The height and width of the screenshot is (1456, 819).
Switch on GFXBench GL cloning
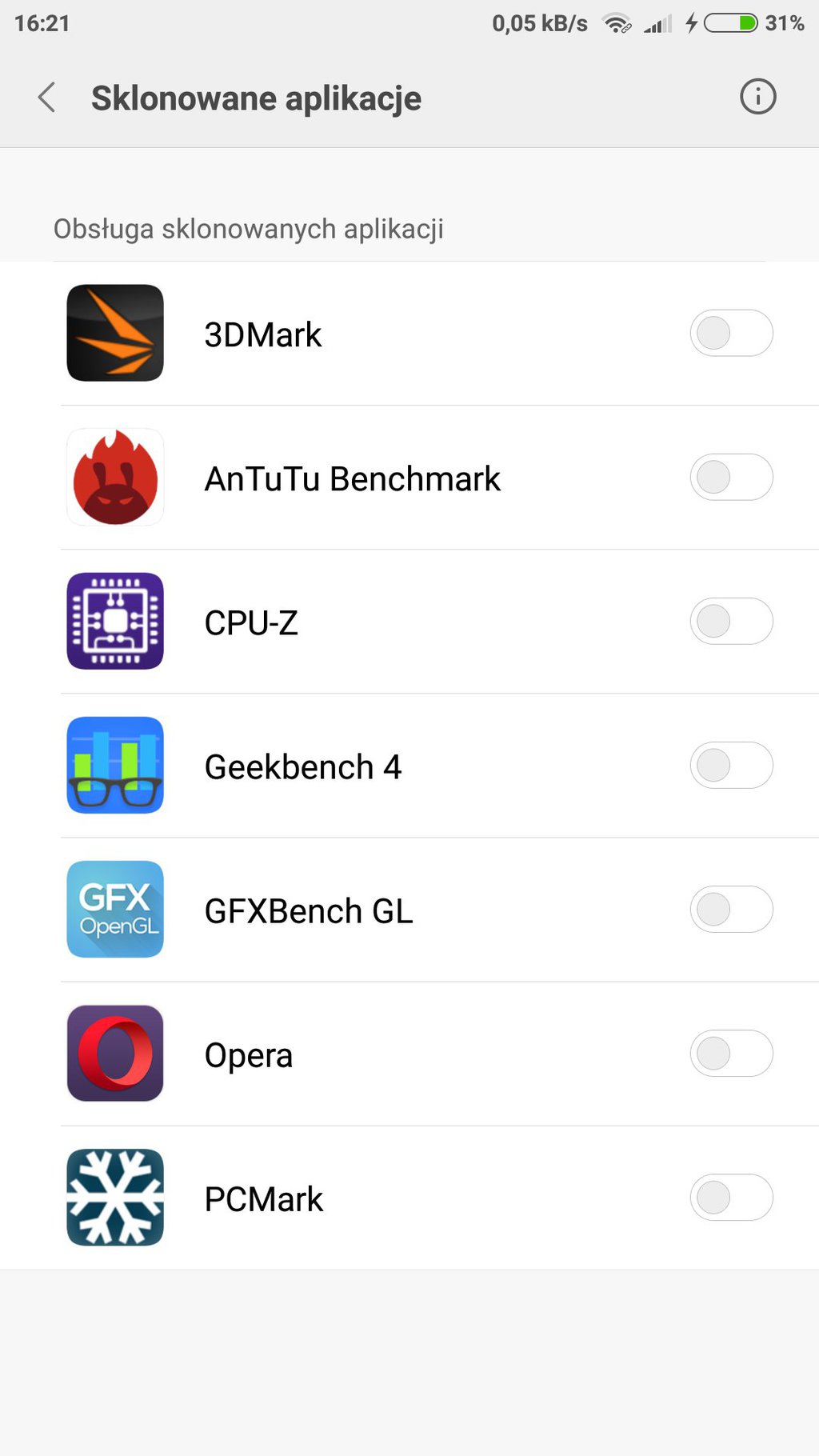click(x=731, y=909)
